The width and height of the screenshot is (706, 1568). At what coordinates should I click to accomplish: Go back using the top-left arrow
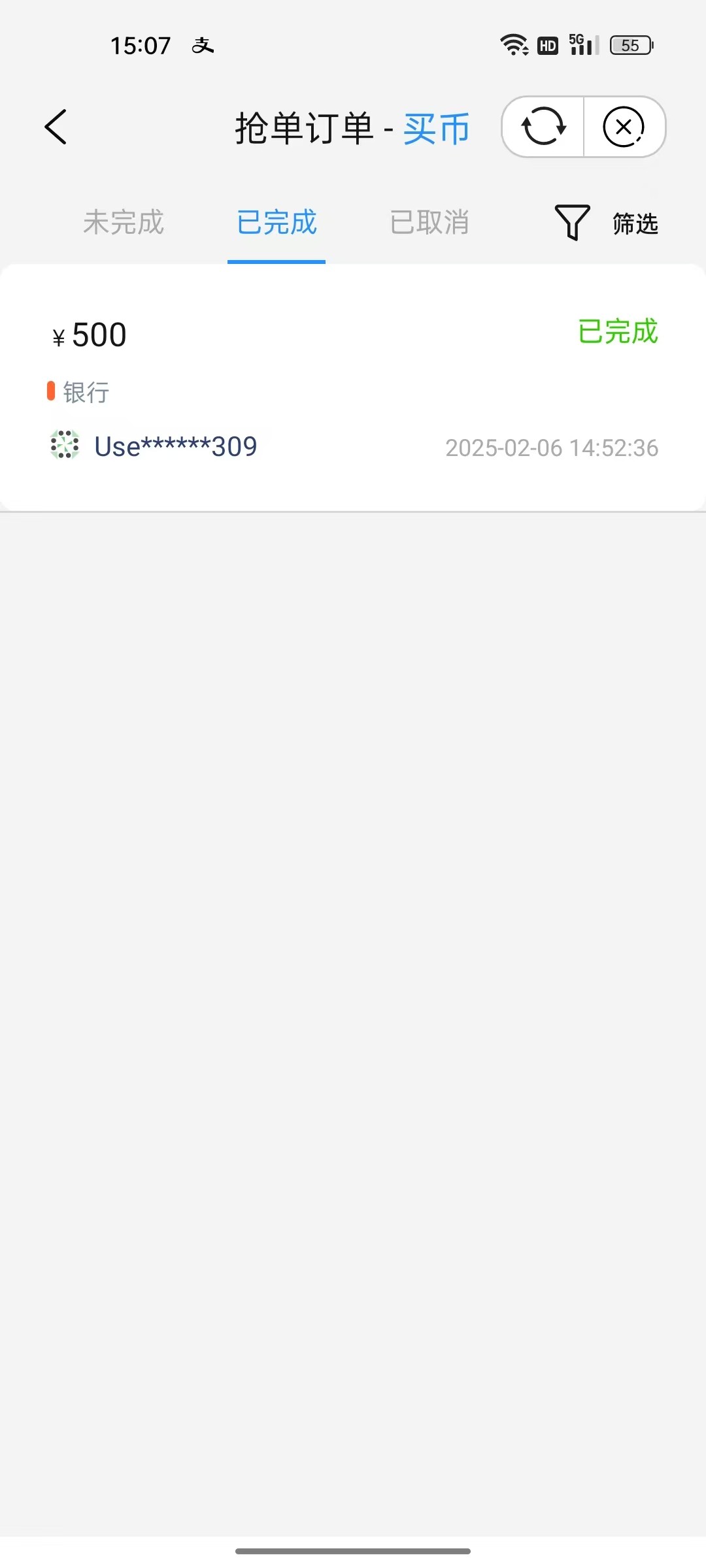point(56,127)
